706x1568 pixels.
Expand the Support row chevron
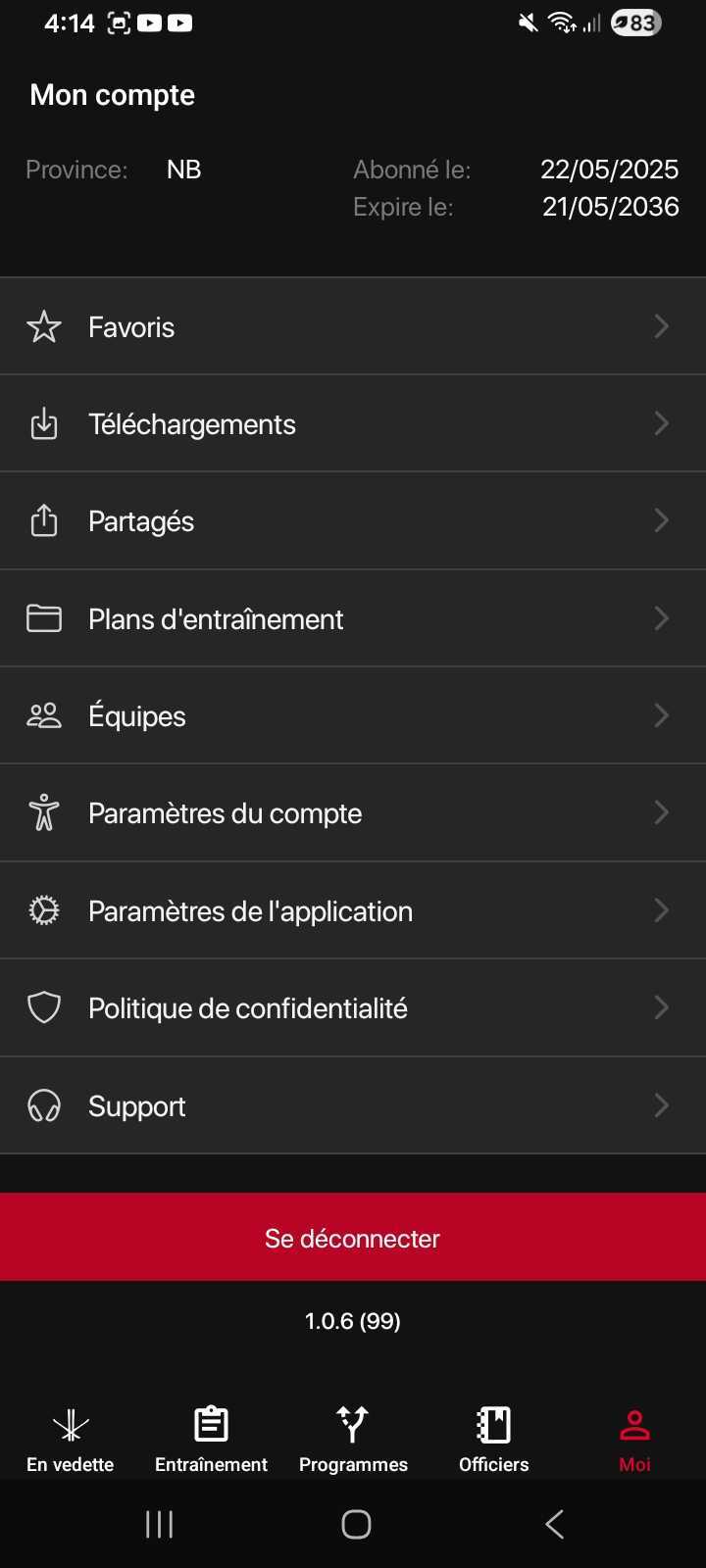[x=661, y=1105]
